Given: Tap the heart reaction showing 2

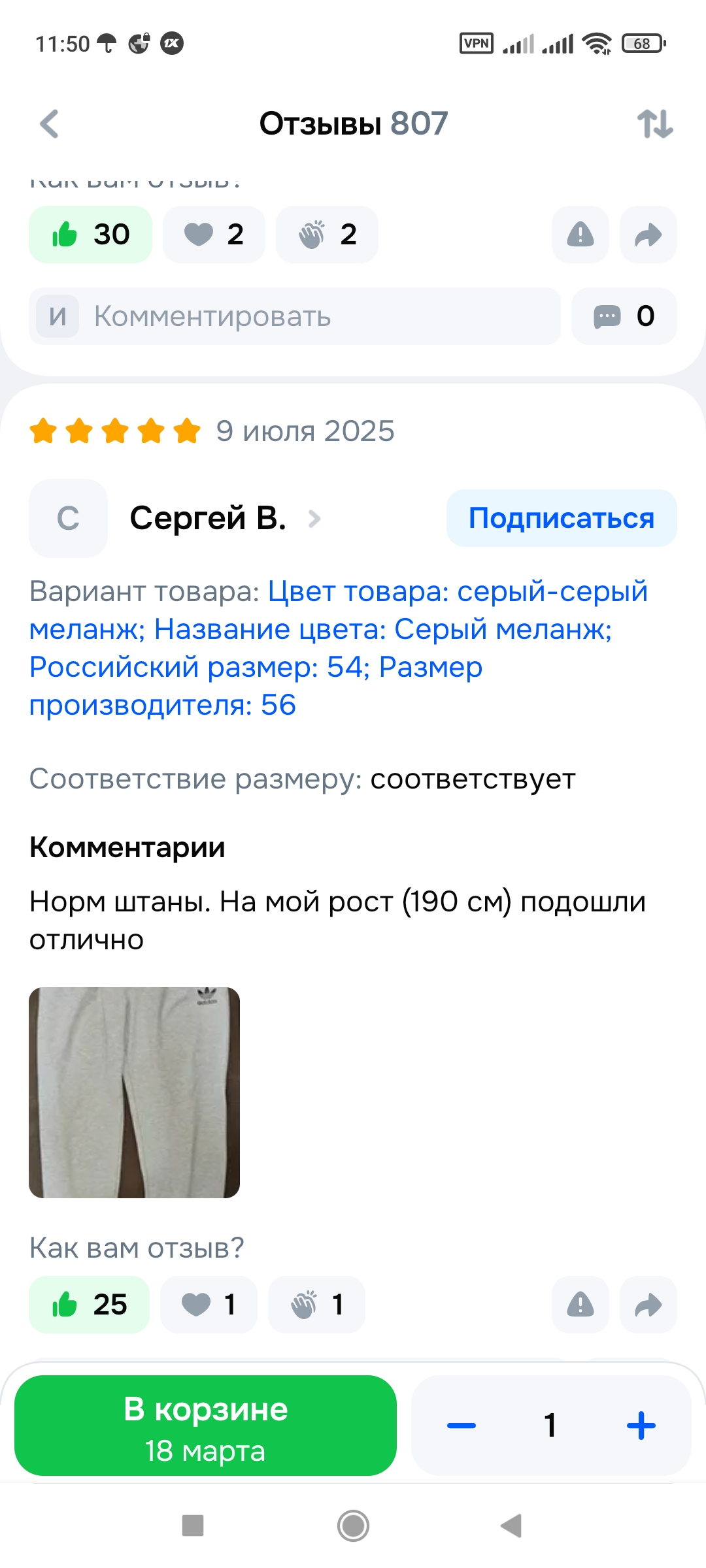Looking at the screenshot, I should pos(214,235).
